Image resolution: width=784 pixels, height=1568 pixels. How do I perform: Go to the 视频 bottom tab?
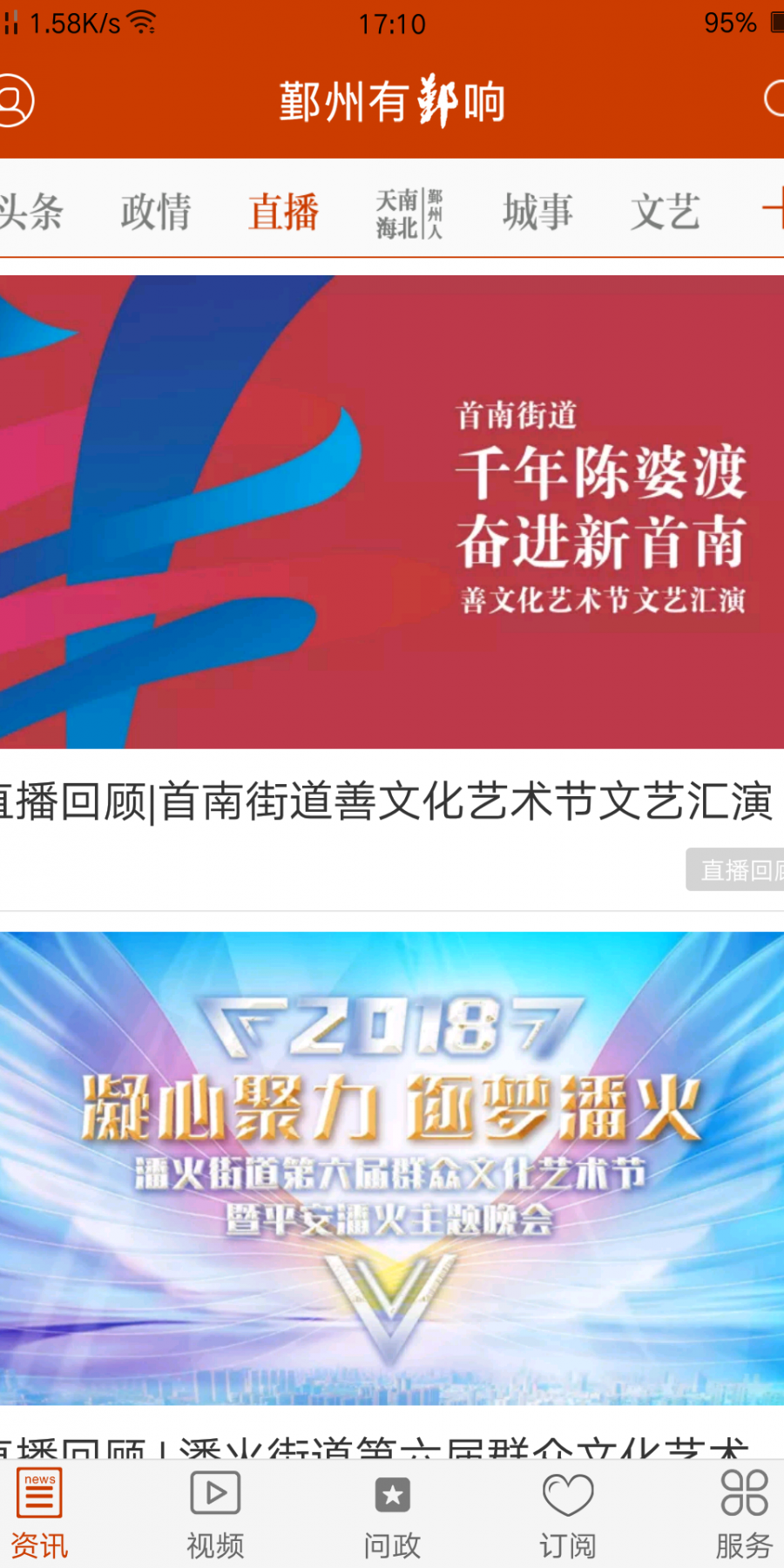(215, 1516)
